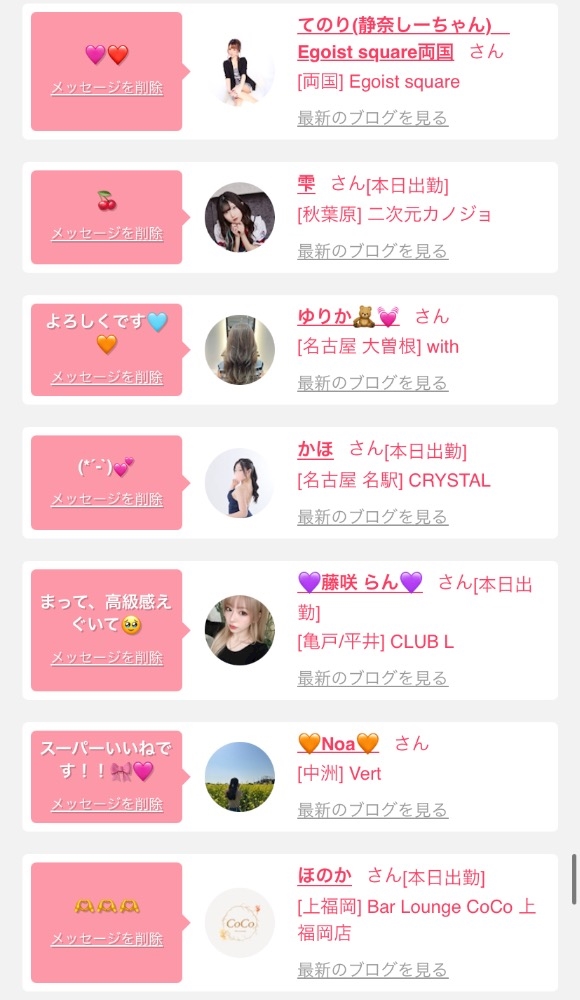The image size is (580, 1000).
Task: View the latest blog of てのり
Action: click(373, 118)
